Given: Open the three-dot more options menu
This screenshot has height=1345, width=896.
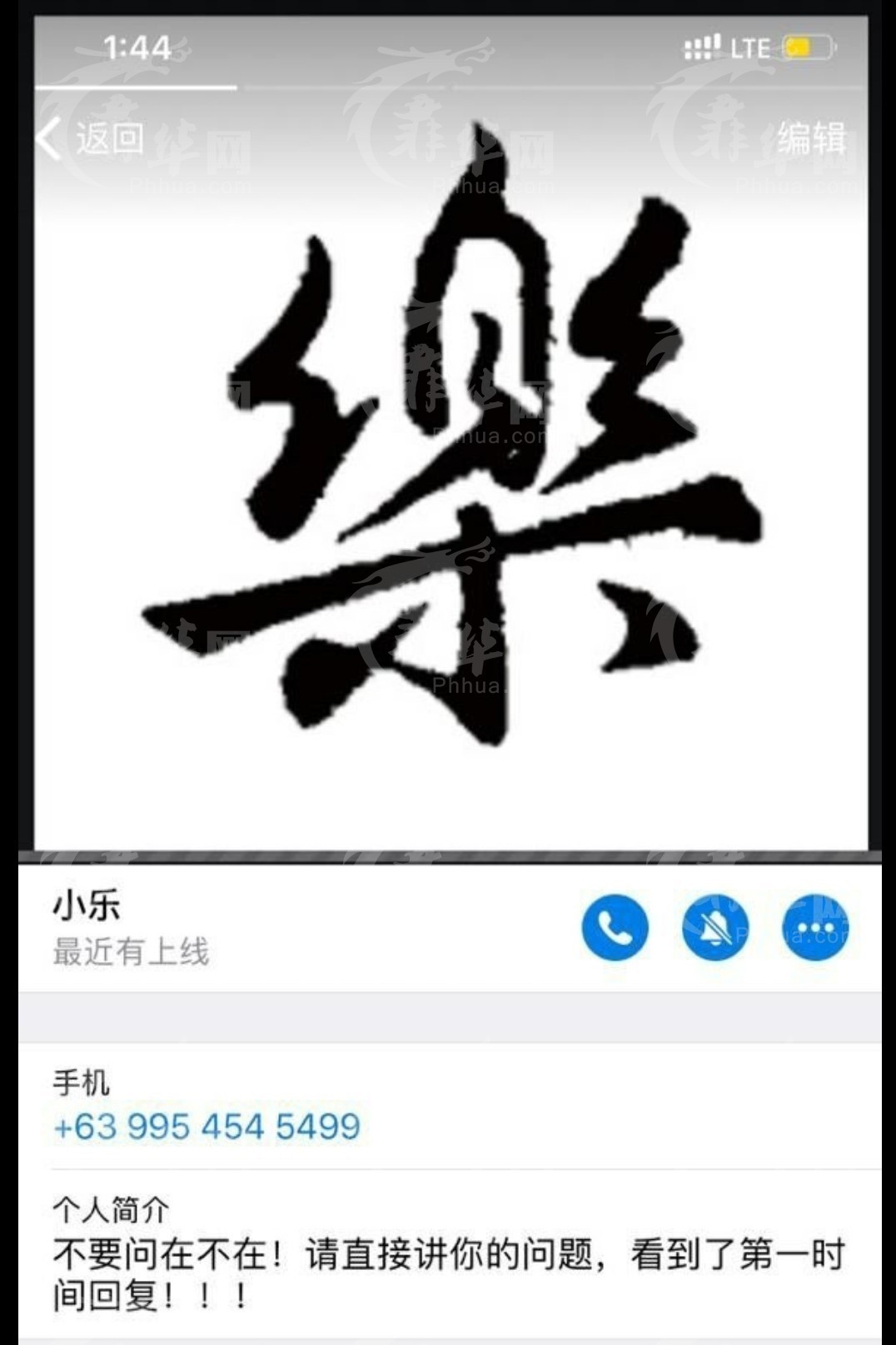Looking at the screenshot, I should 815,927.
